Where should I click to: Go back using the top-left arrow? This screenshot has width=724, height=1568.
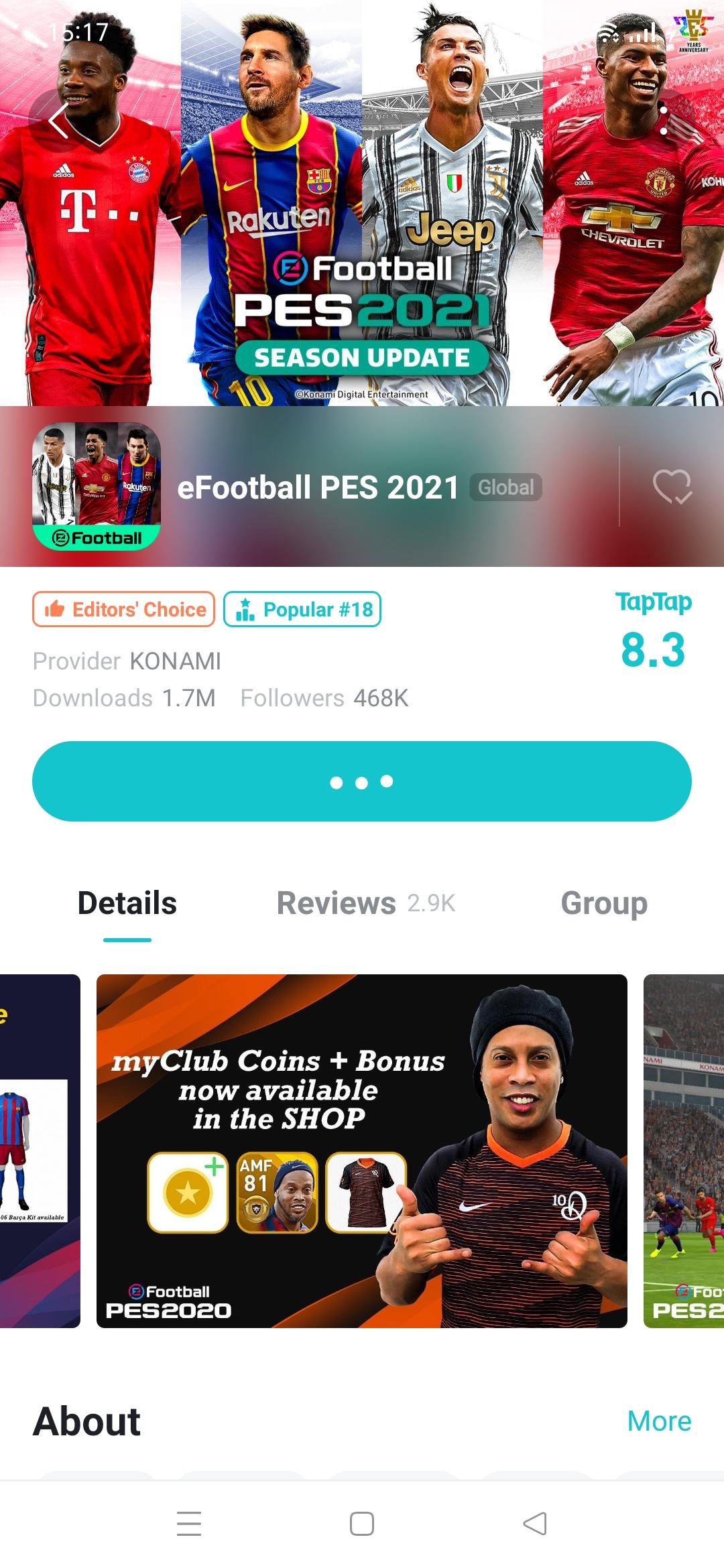[60, 121]
